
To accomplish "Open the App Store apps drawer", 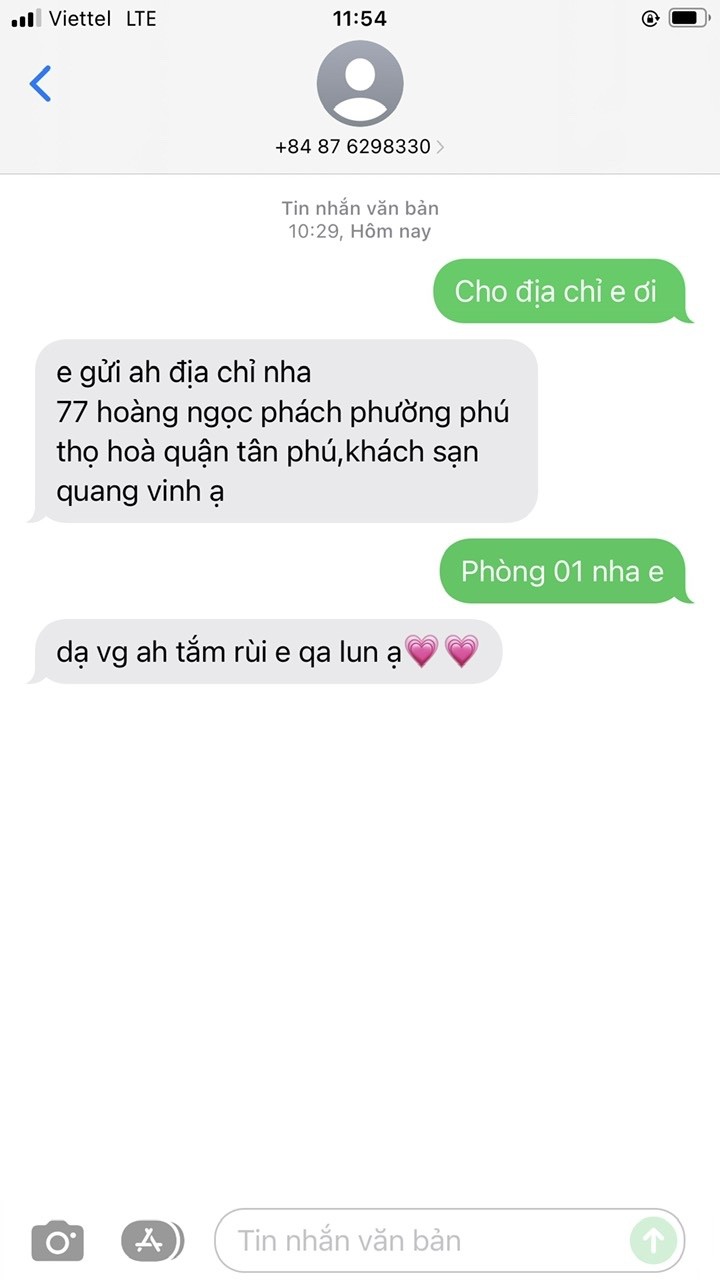I will (151, 1241).
